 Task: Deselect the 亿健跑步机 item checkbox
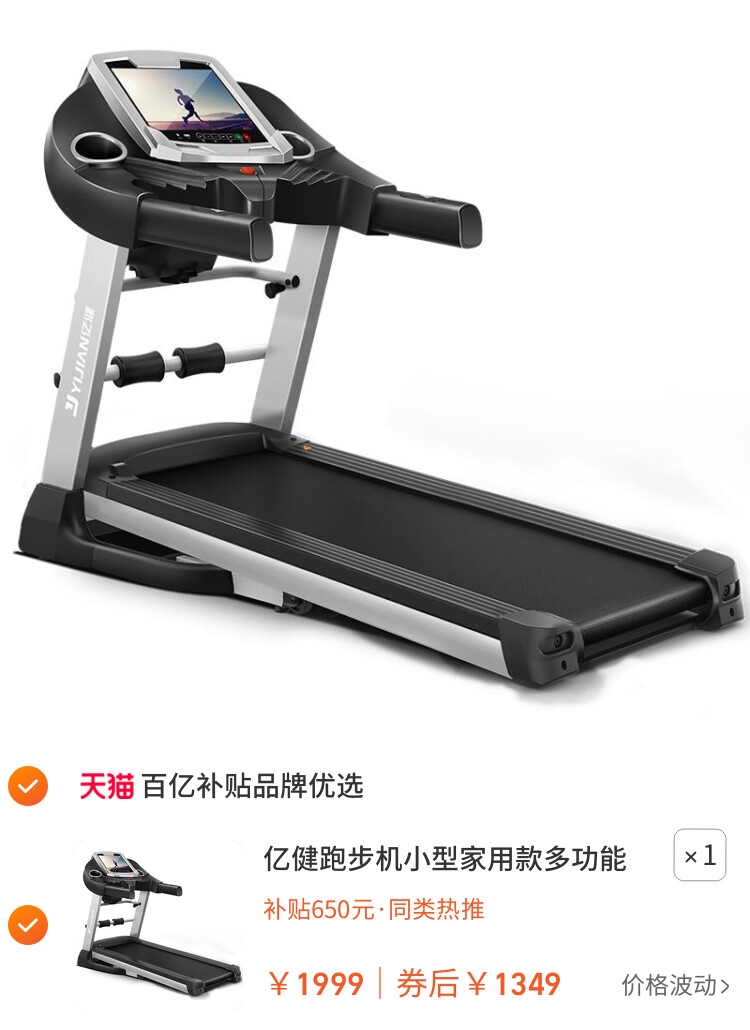point(28,924)
